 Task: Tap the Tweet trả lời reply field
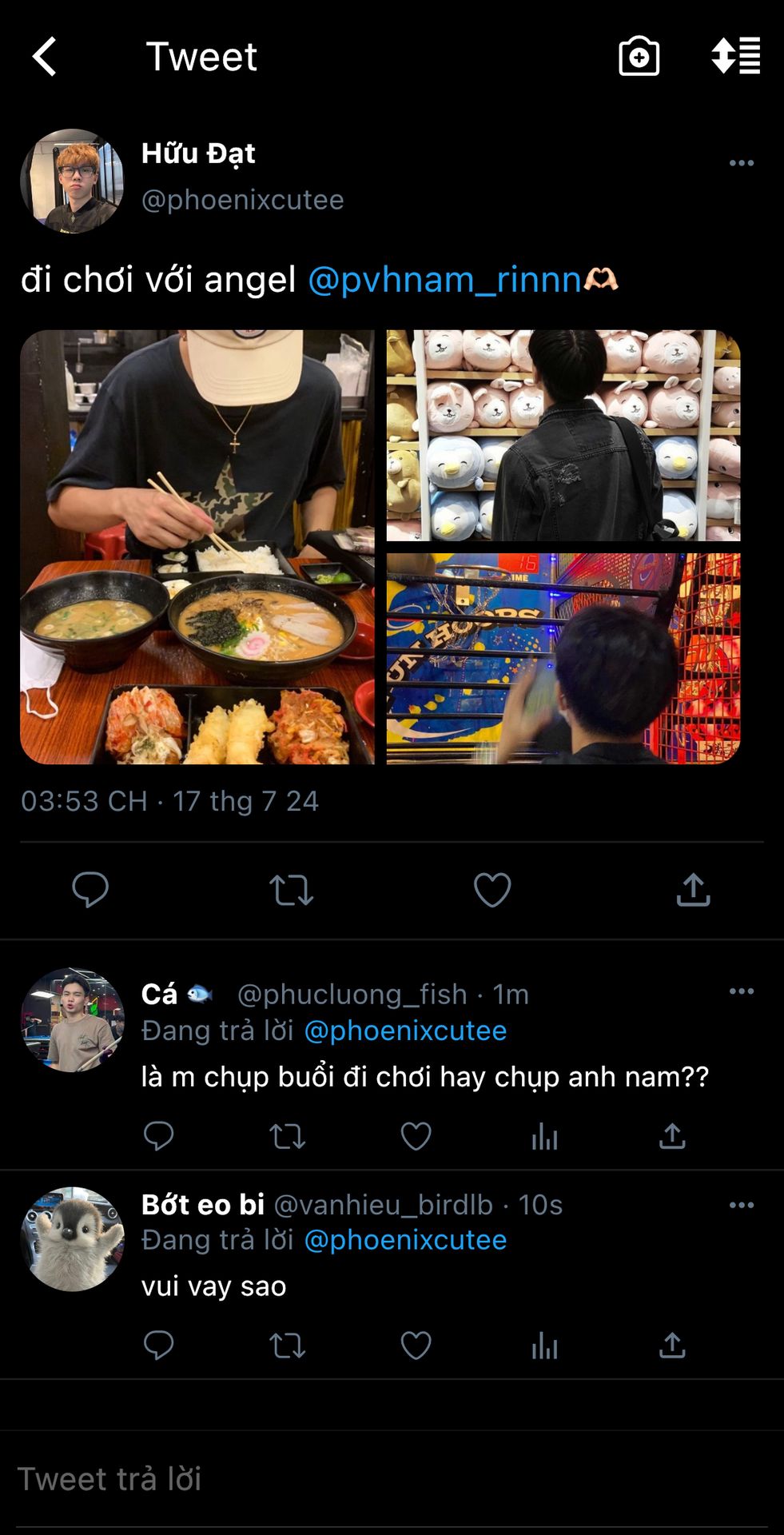[x=392, y=1479]
